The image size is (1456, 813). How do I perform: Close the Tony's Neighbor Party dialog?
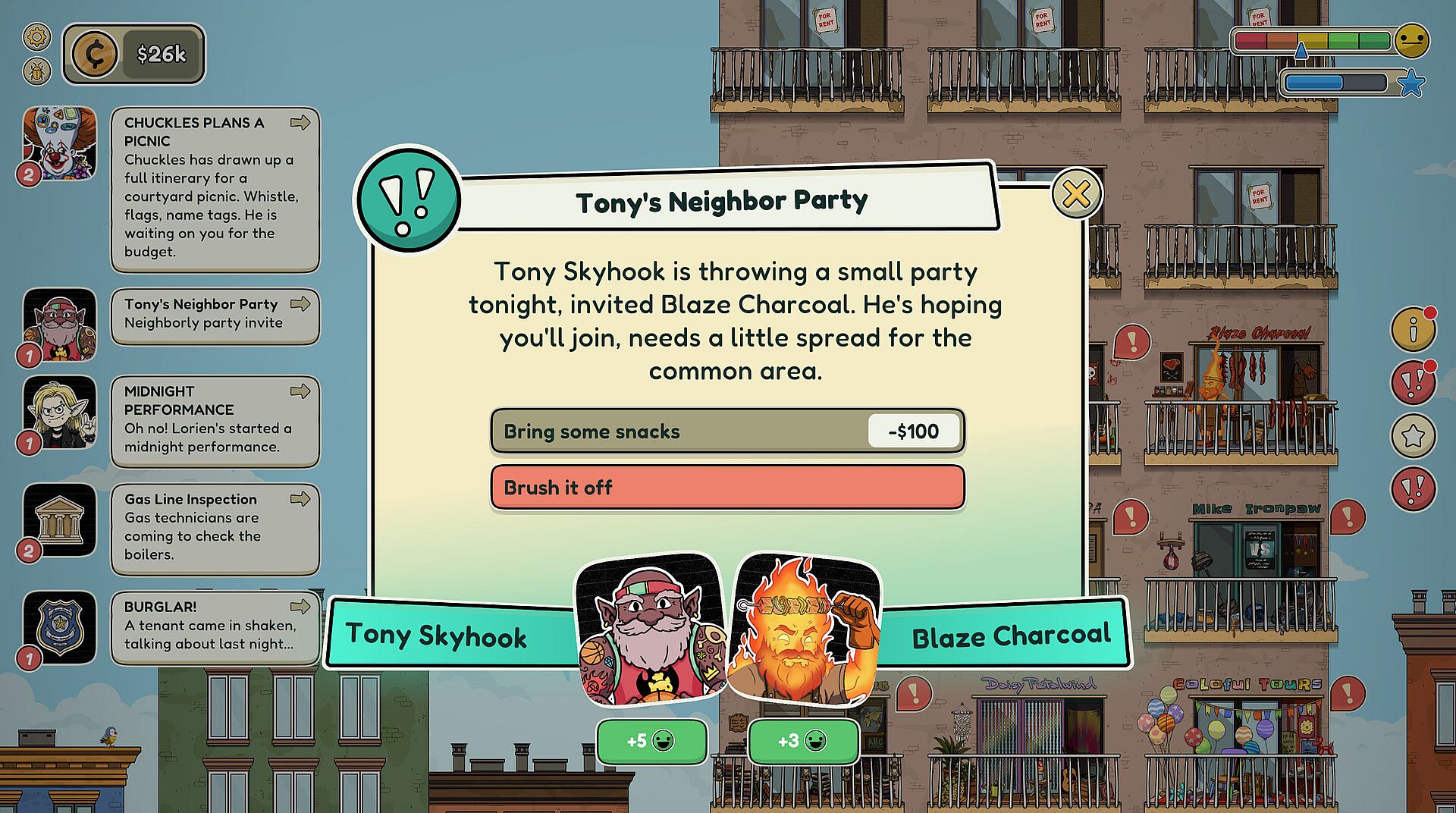point(1076,194)
